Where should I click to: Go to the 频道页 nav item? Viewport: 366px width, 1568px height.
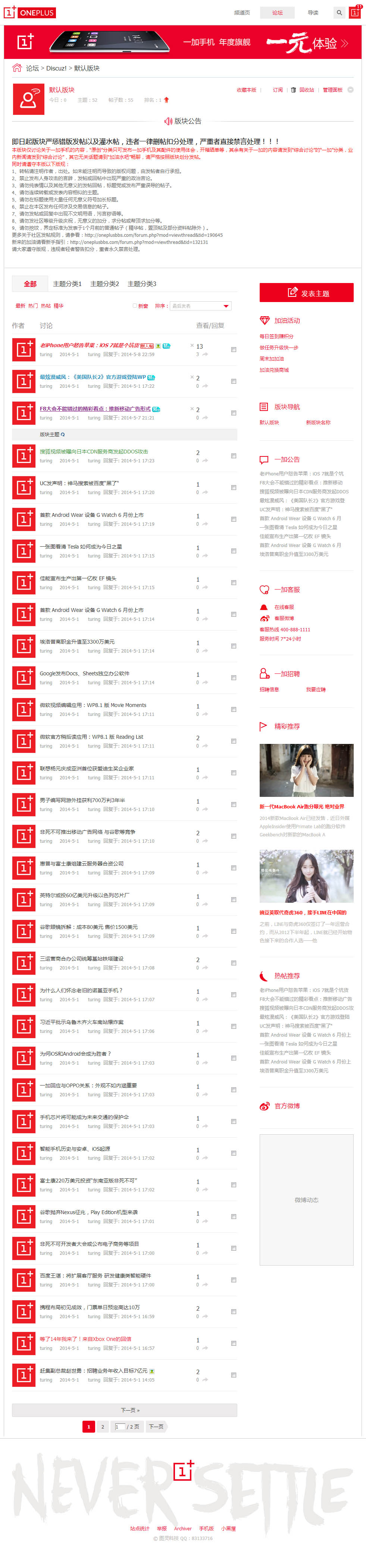(242, 13)
